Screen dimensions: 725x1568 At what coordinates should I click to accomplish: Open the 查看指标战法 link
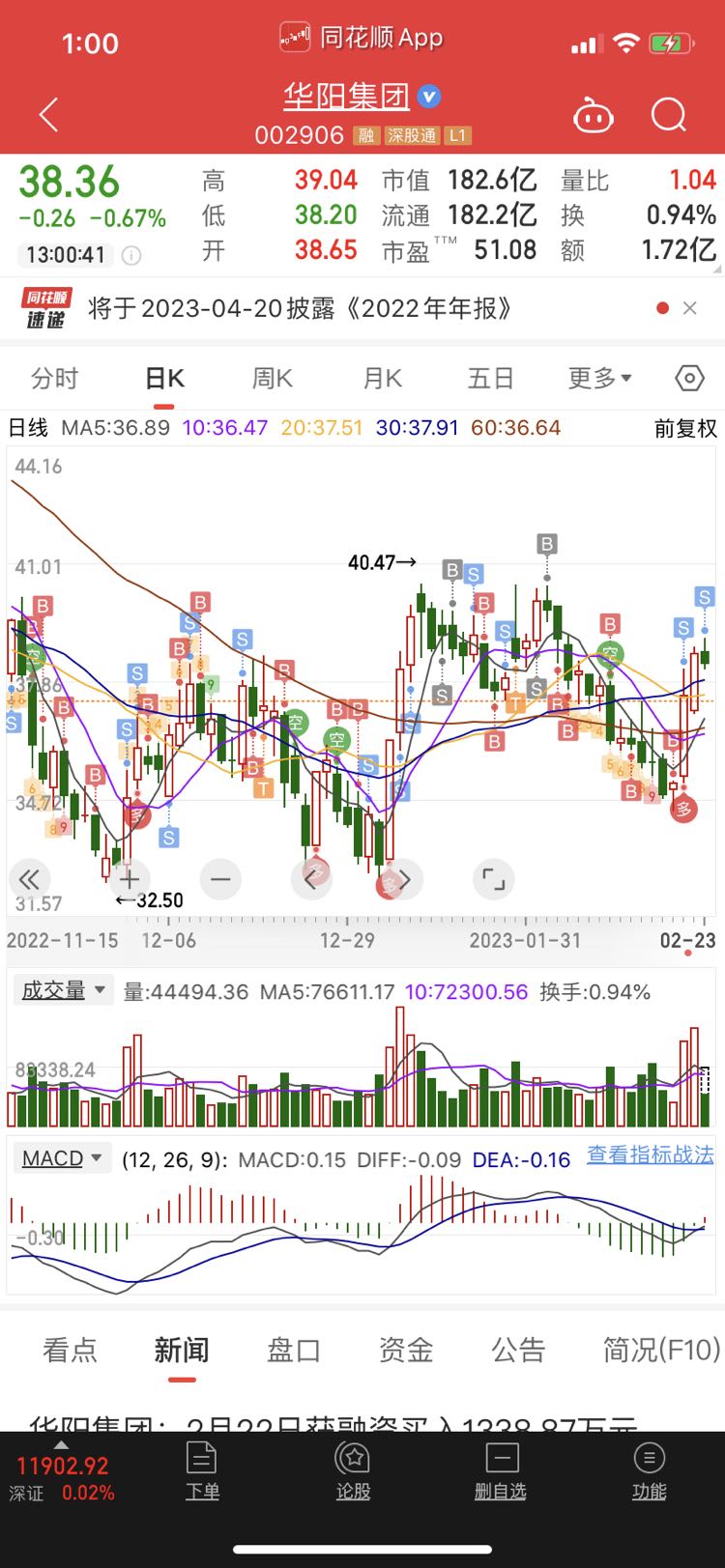coord(651,1155)
